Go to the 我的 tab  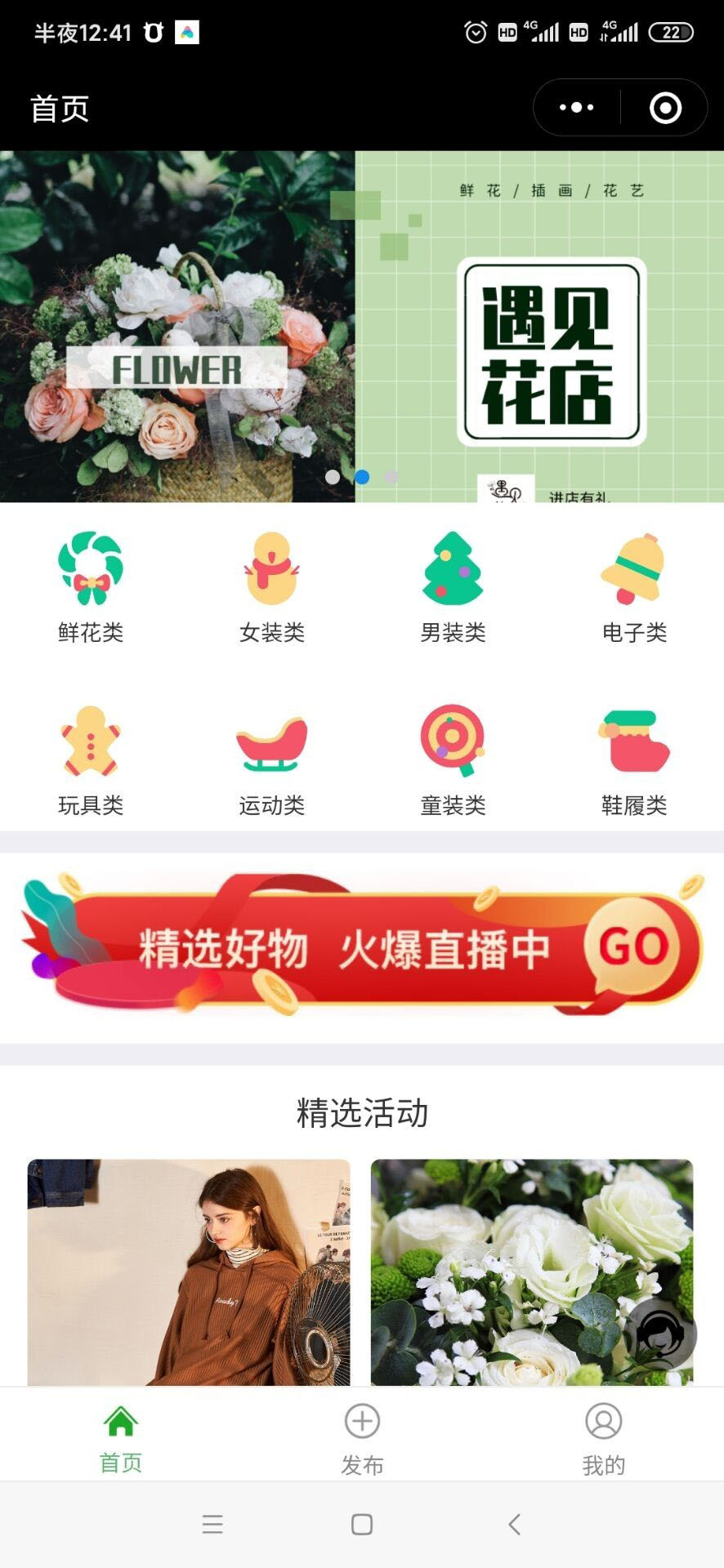604,1439
